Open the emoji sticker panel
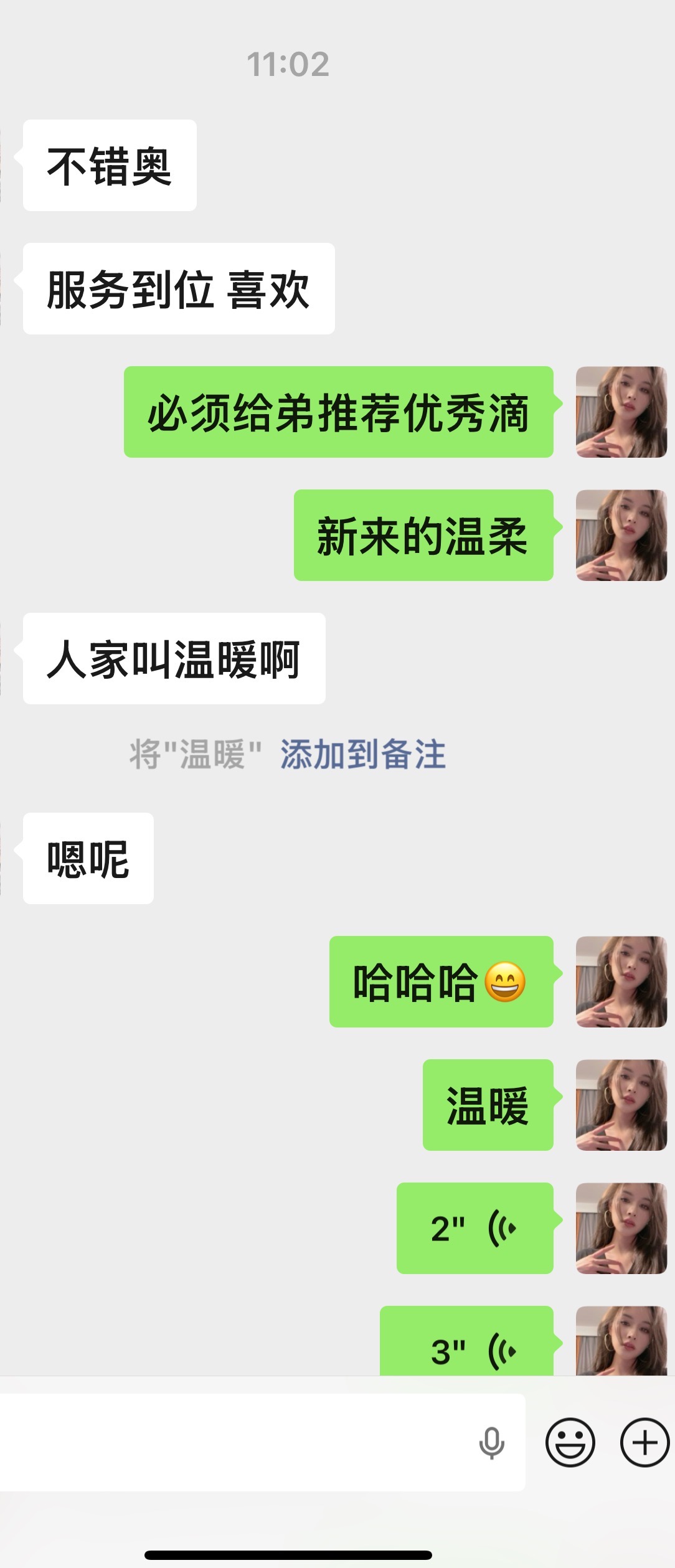Viewport: 675px width, 1568px height. coord(570,1442)
